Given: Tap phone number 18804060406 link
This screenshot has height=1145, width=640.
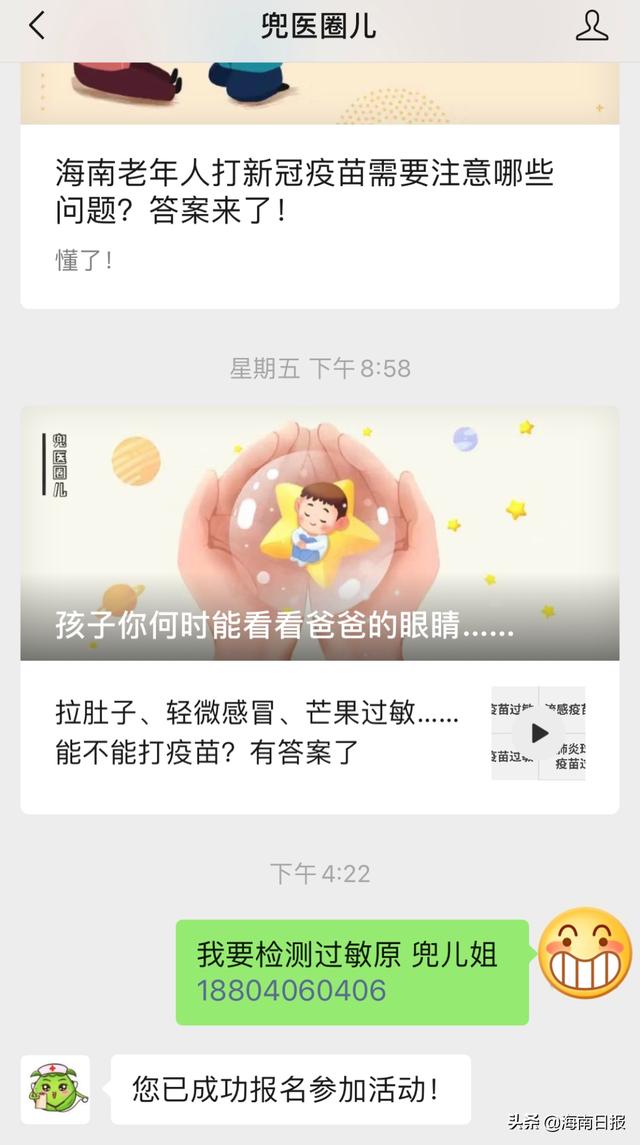Looking at the screenshot, I should point(291,991).
